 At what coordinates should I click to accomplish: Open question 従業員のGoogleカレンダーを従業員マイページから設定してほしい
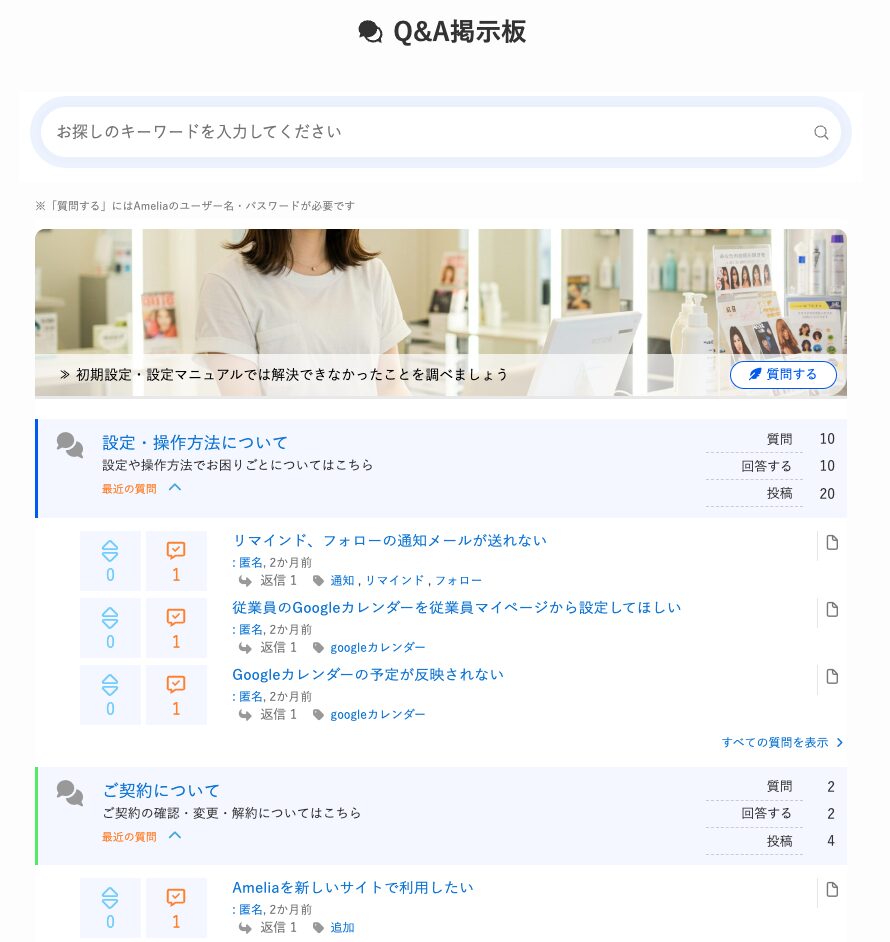tap(456, 608)
